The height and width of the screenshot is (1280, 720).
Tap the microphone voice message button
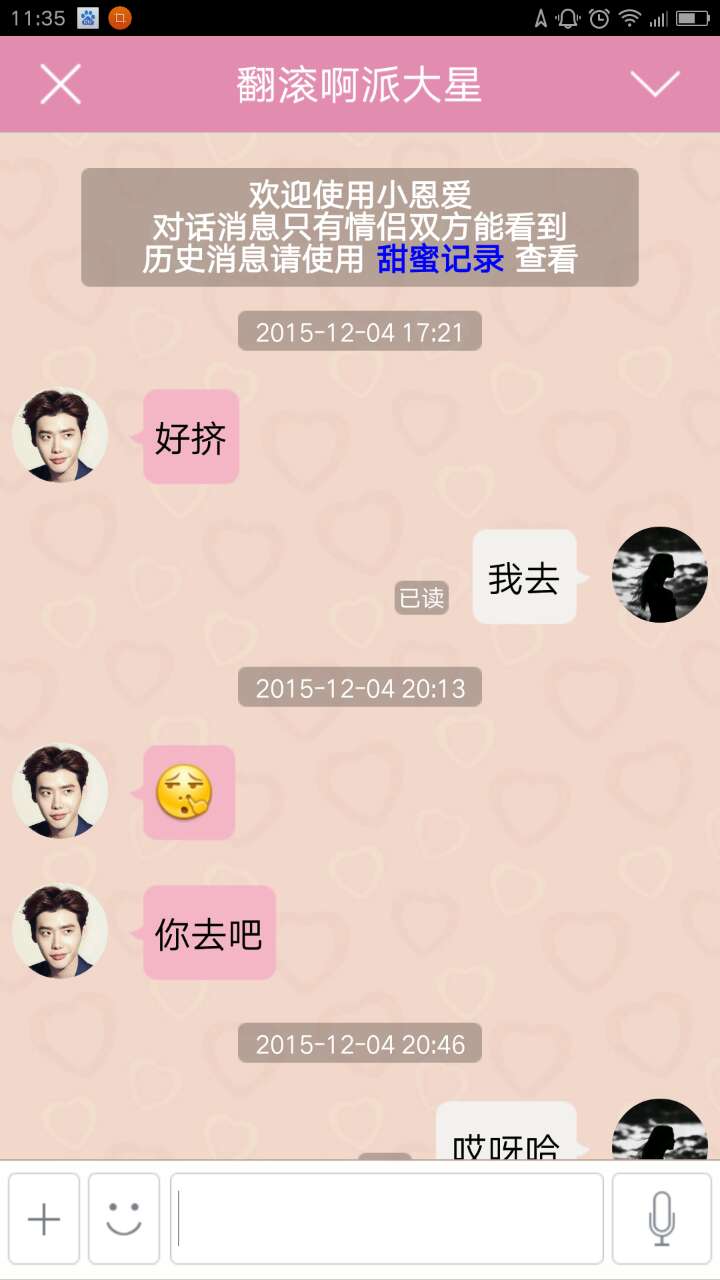(x=661, y=1219)
